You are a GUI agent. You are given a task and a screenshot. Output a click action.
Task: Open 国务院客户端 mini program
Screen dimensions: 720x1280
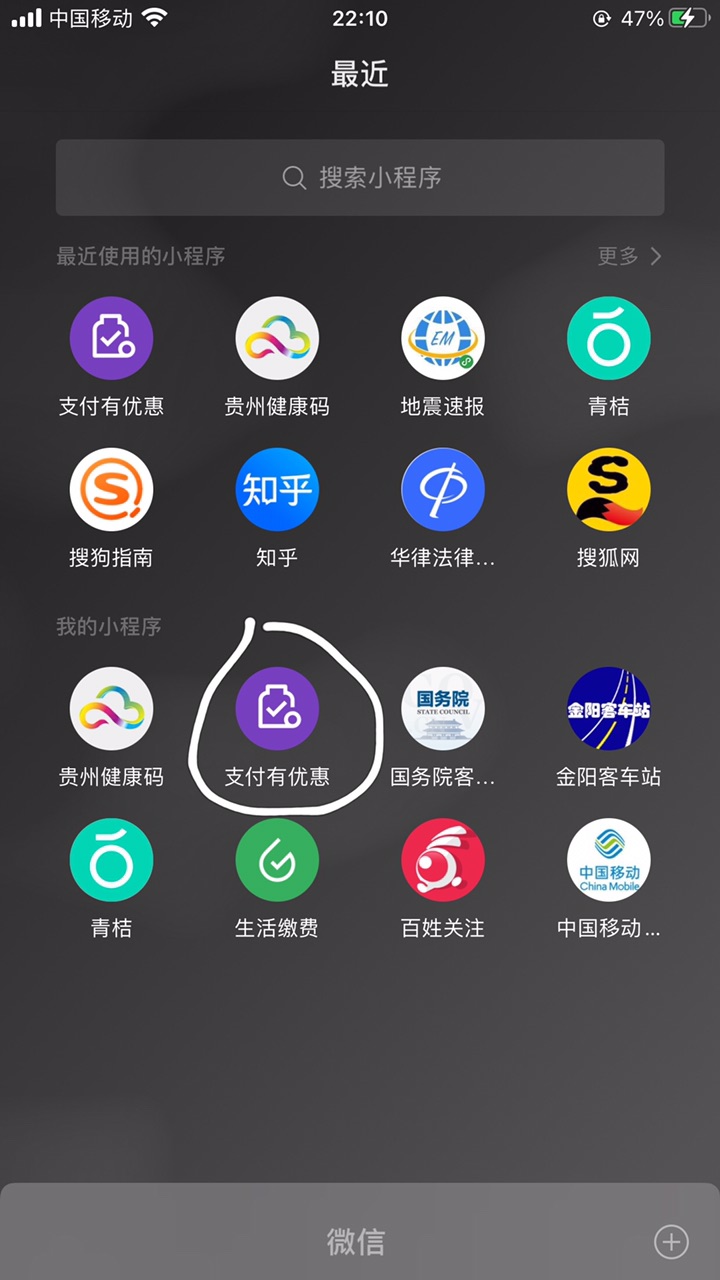(443, 709)
